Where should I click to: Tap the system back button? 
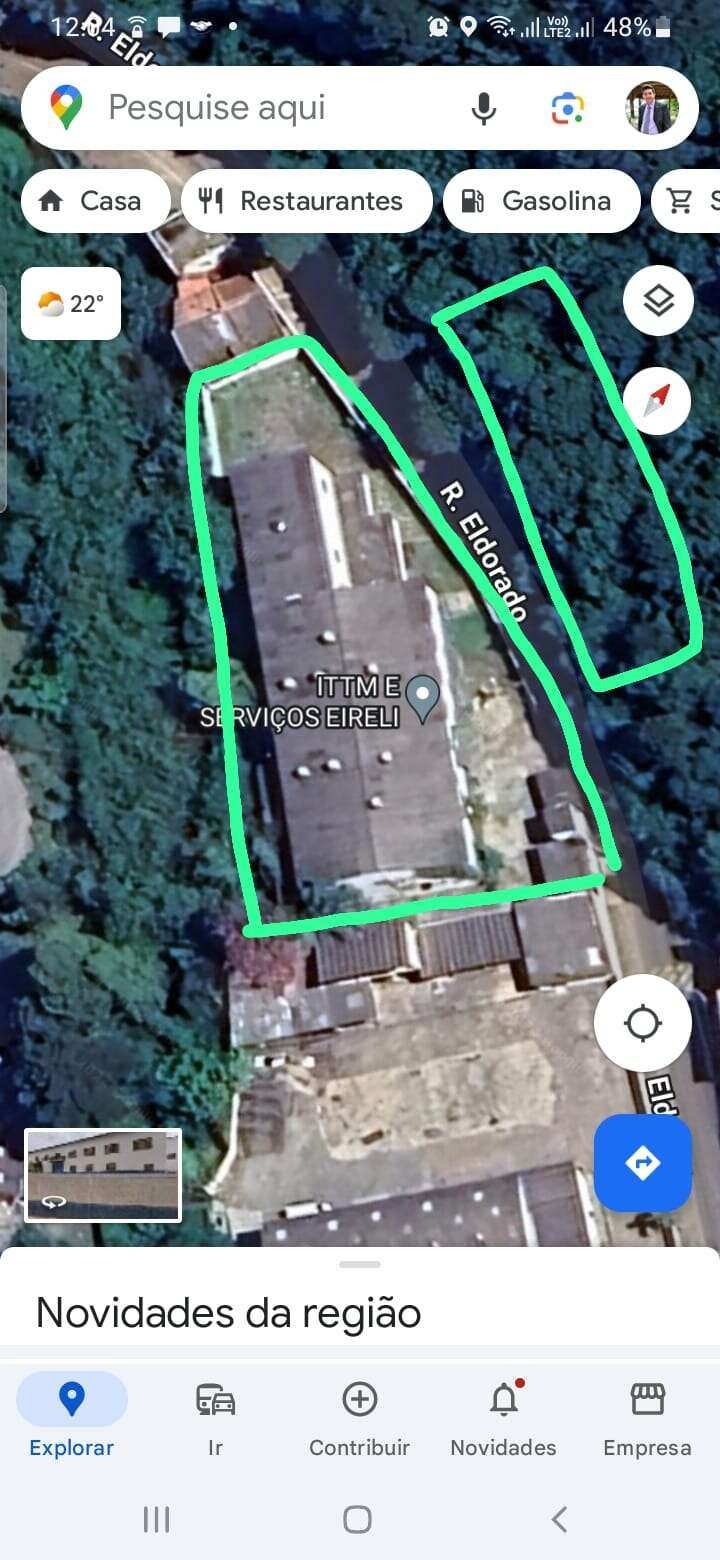tap(560, 1520)
